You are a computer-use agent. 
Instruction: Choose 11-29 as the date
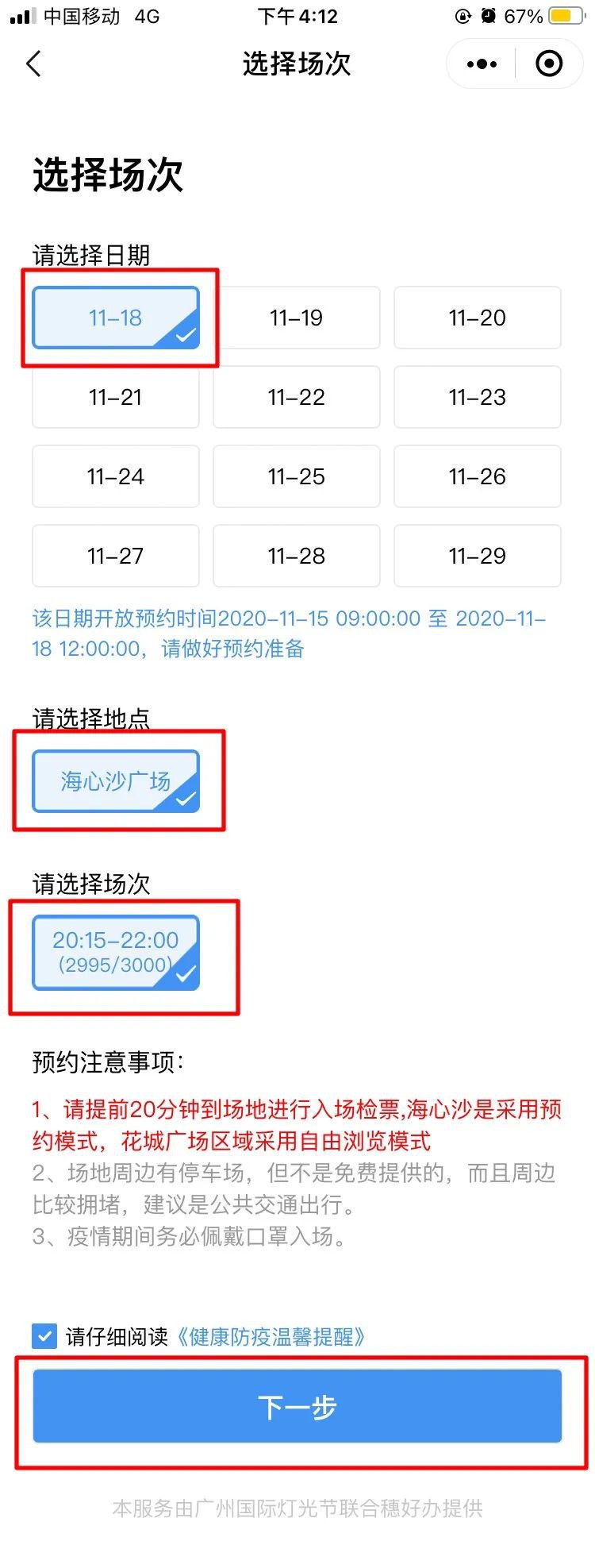(x=477, y=556)
